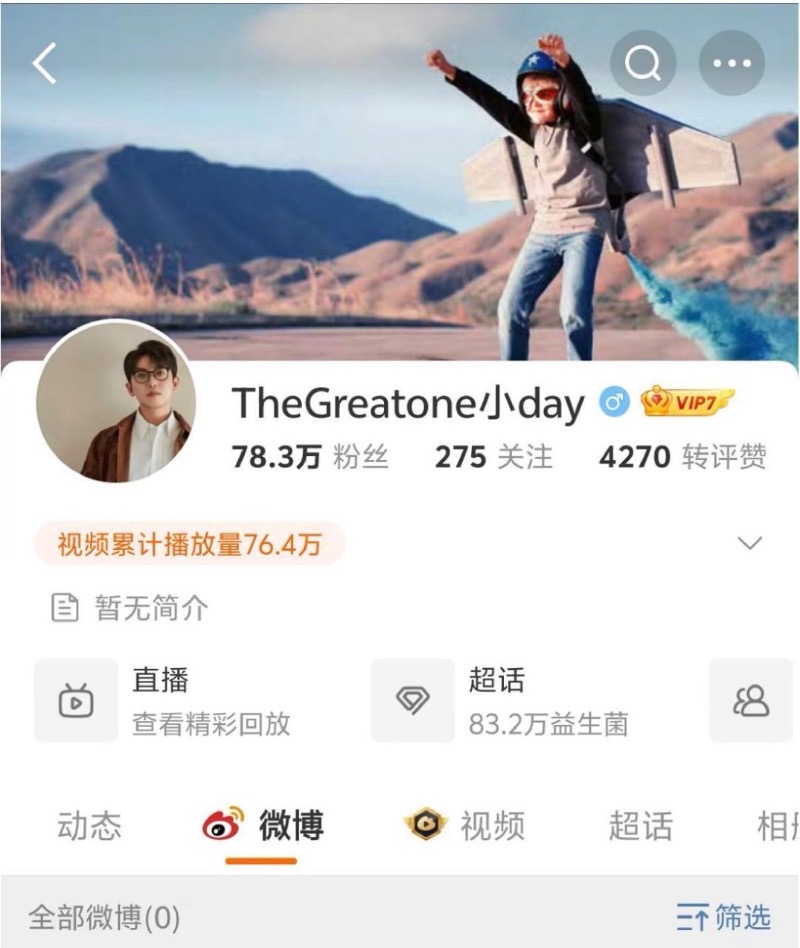Open the three-dot overflow menu

tap(731, 64)
